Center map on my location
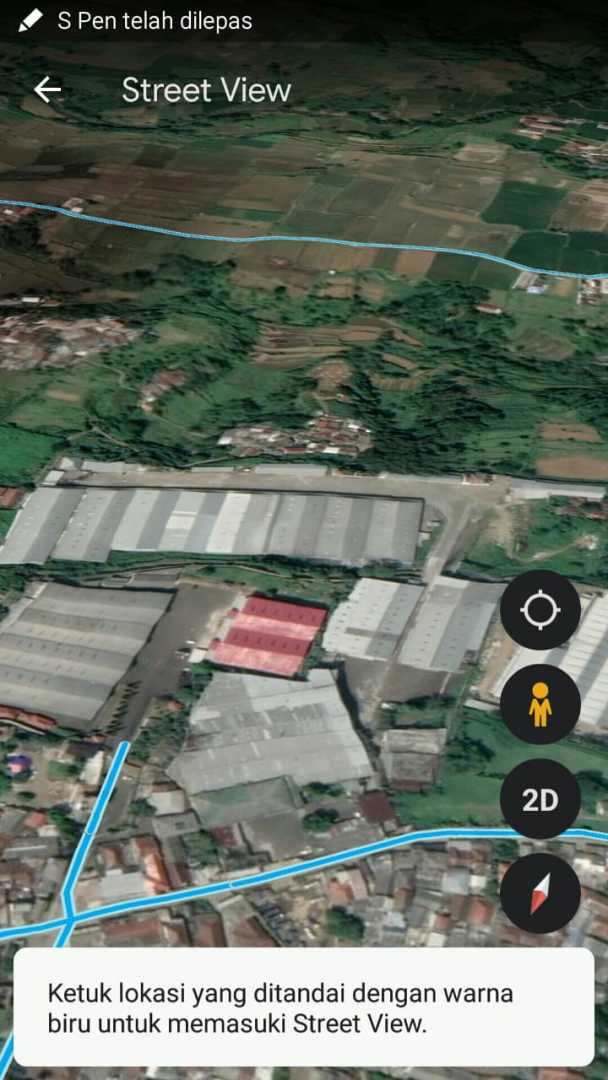Image resolution: width=608 pixels, height=1080 pixels. 540,610
